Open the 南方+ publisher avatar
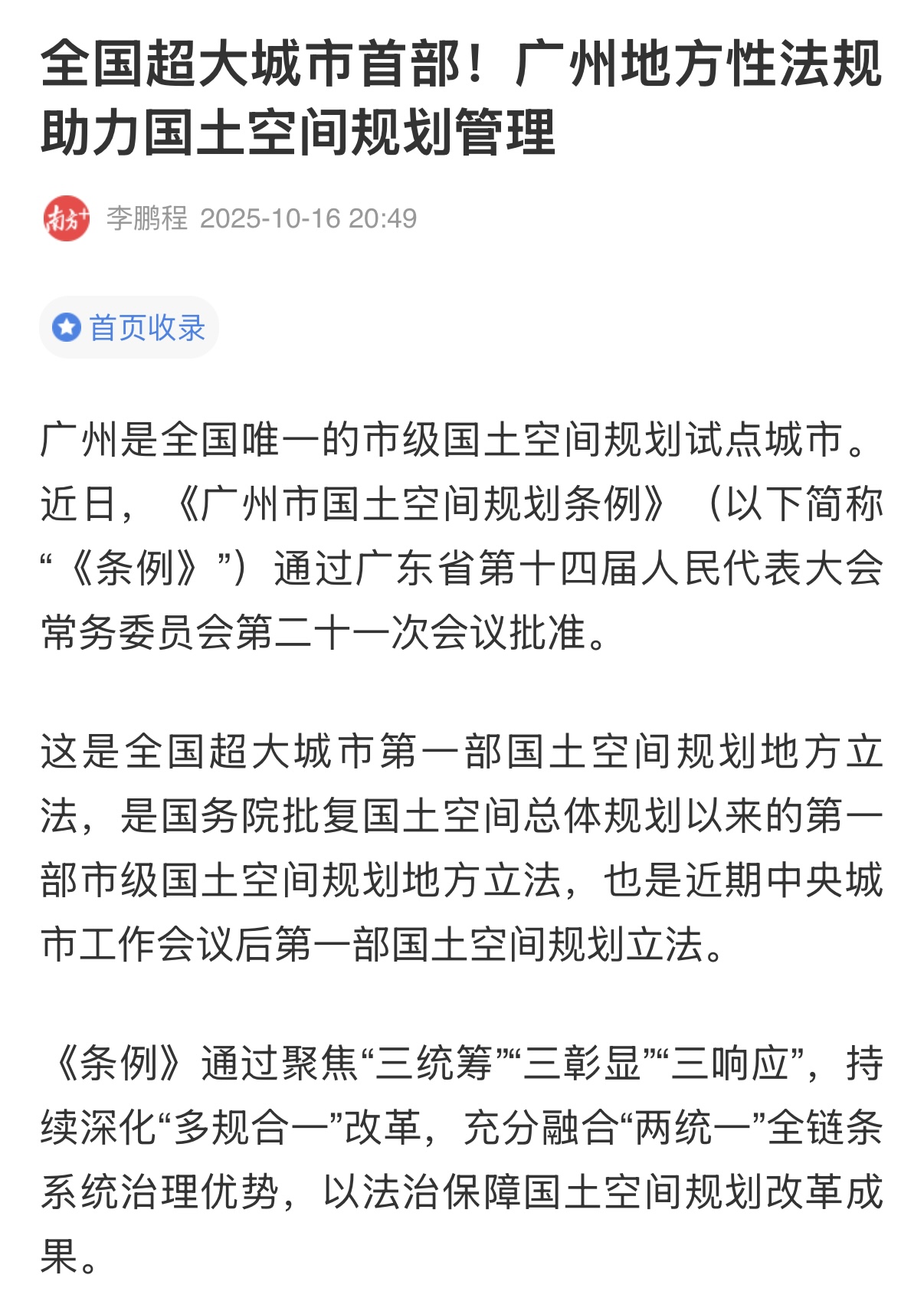The width and height of the screenshot is (924, 1311). click(x=66, y=218)
